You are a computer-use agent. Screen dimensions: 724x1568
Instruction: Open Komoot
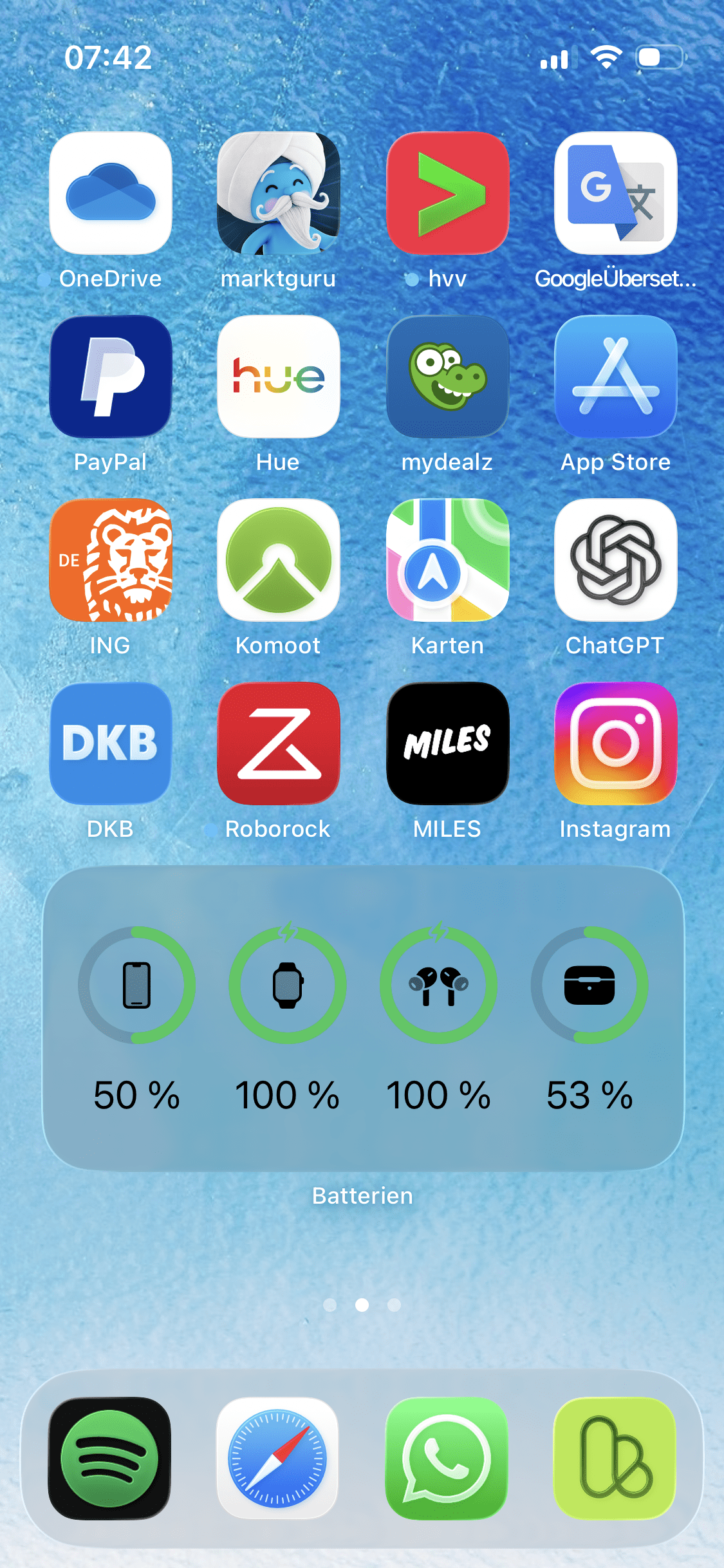[x=279, y=560]
